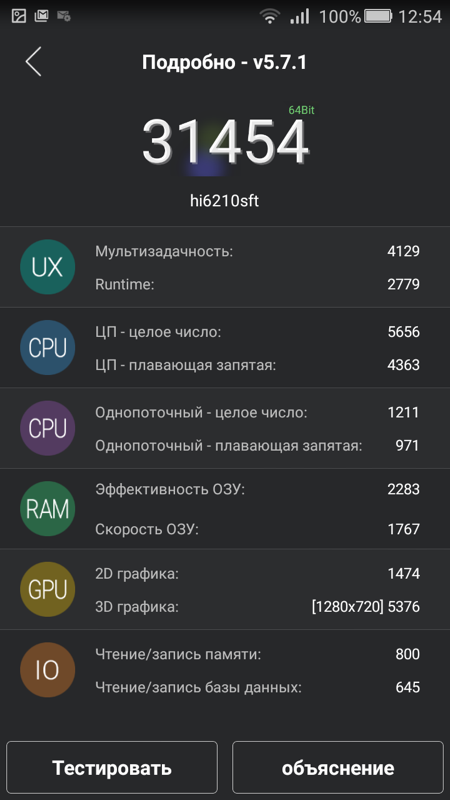450x800 pixels.
Task: Open the объяснение button
Action: point(338,768)
